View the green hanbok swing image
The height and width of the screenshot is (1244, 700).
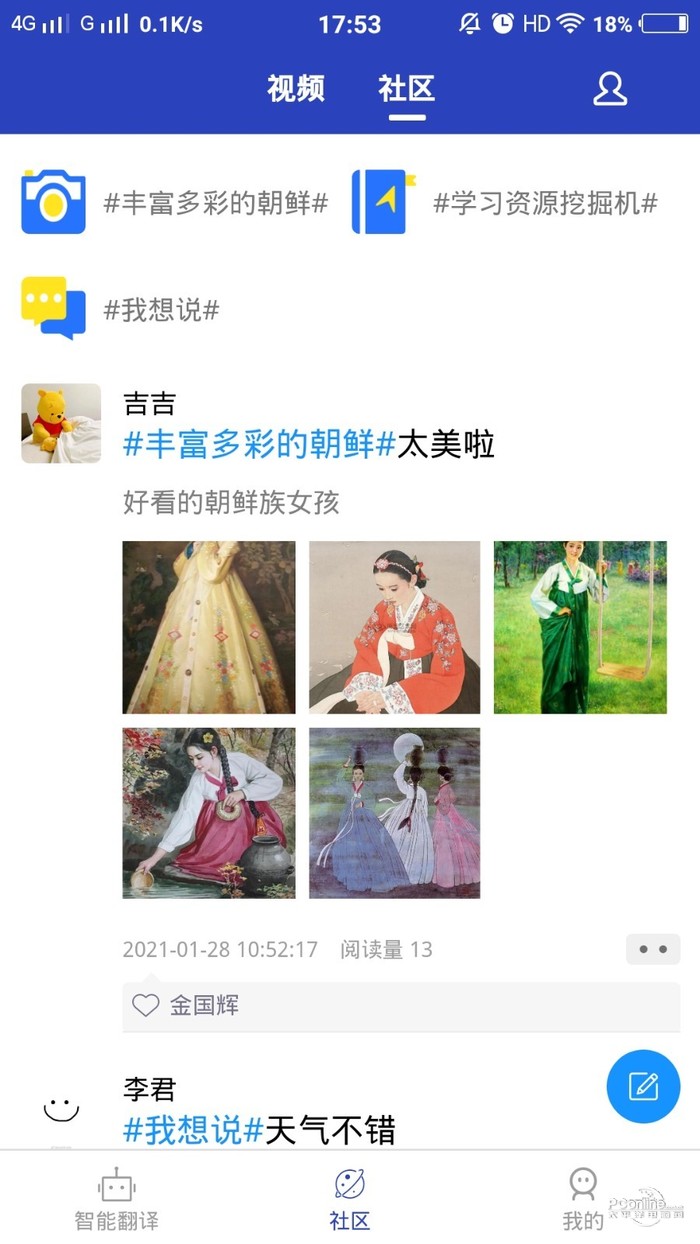[580, 627]
